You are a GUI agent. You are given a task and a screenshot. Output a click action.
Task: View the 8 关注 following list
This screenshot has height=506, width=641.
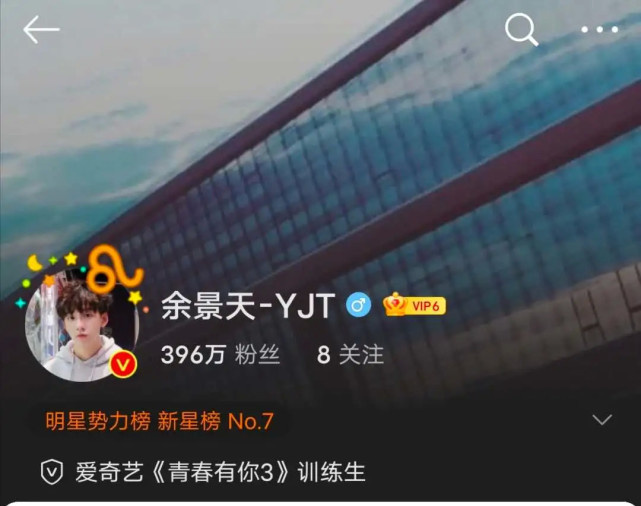coord(350,355)
